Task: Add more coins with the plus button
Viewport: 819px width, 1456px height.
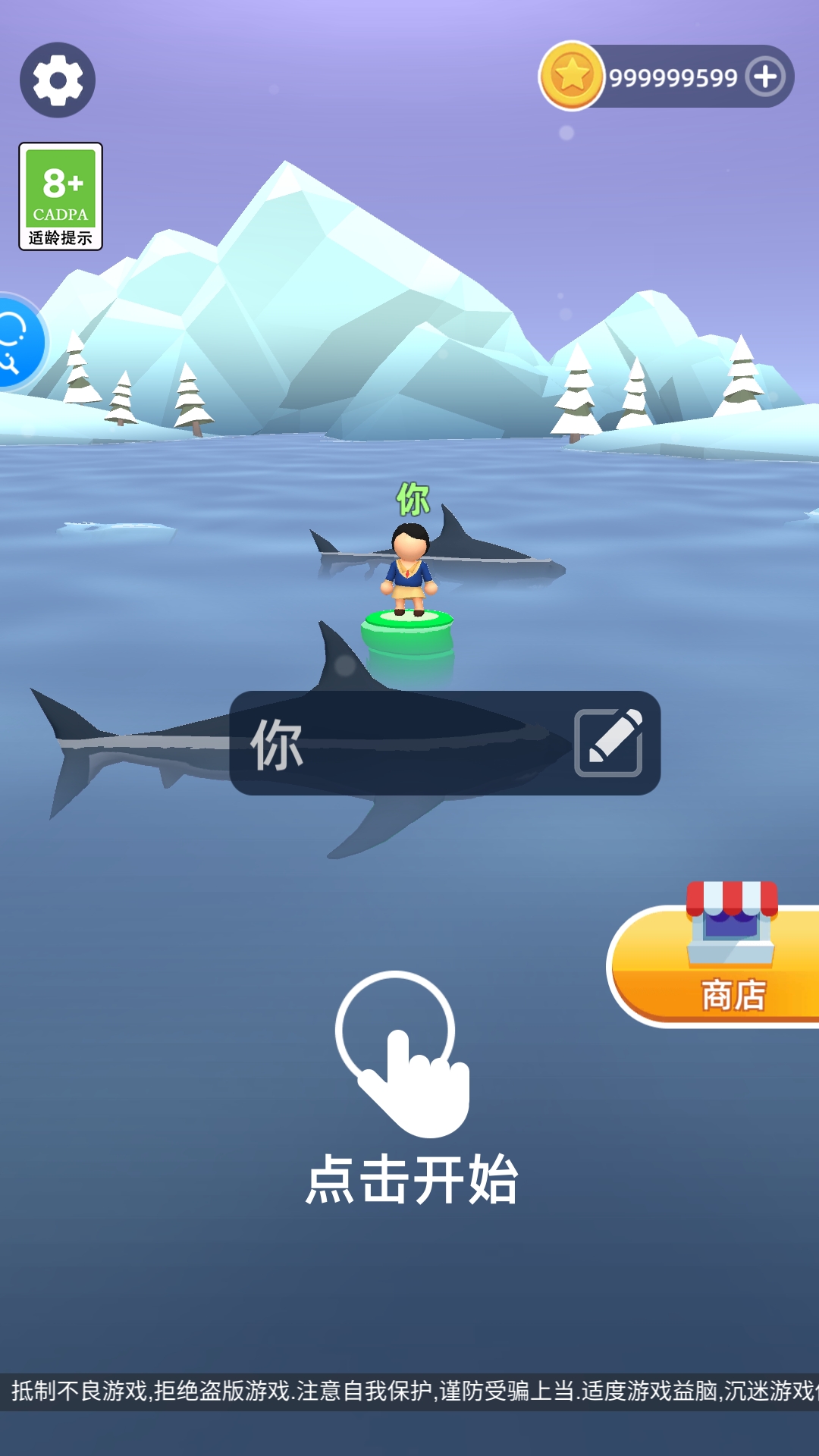Action: click(x=764, y=77)
